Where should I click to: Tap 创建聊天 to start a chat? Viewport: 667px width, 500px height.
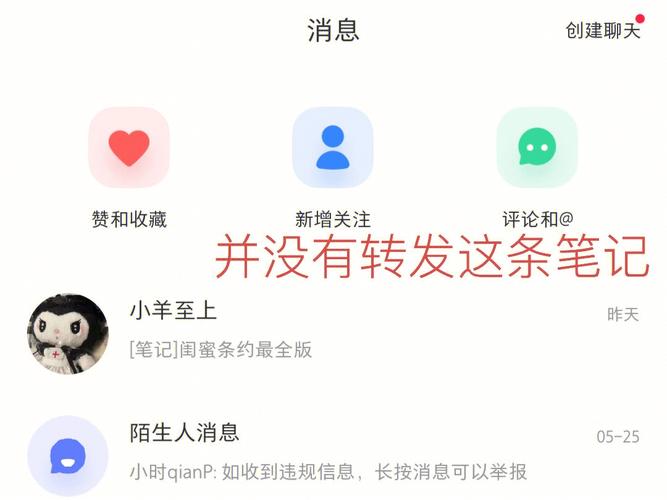603,31
